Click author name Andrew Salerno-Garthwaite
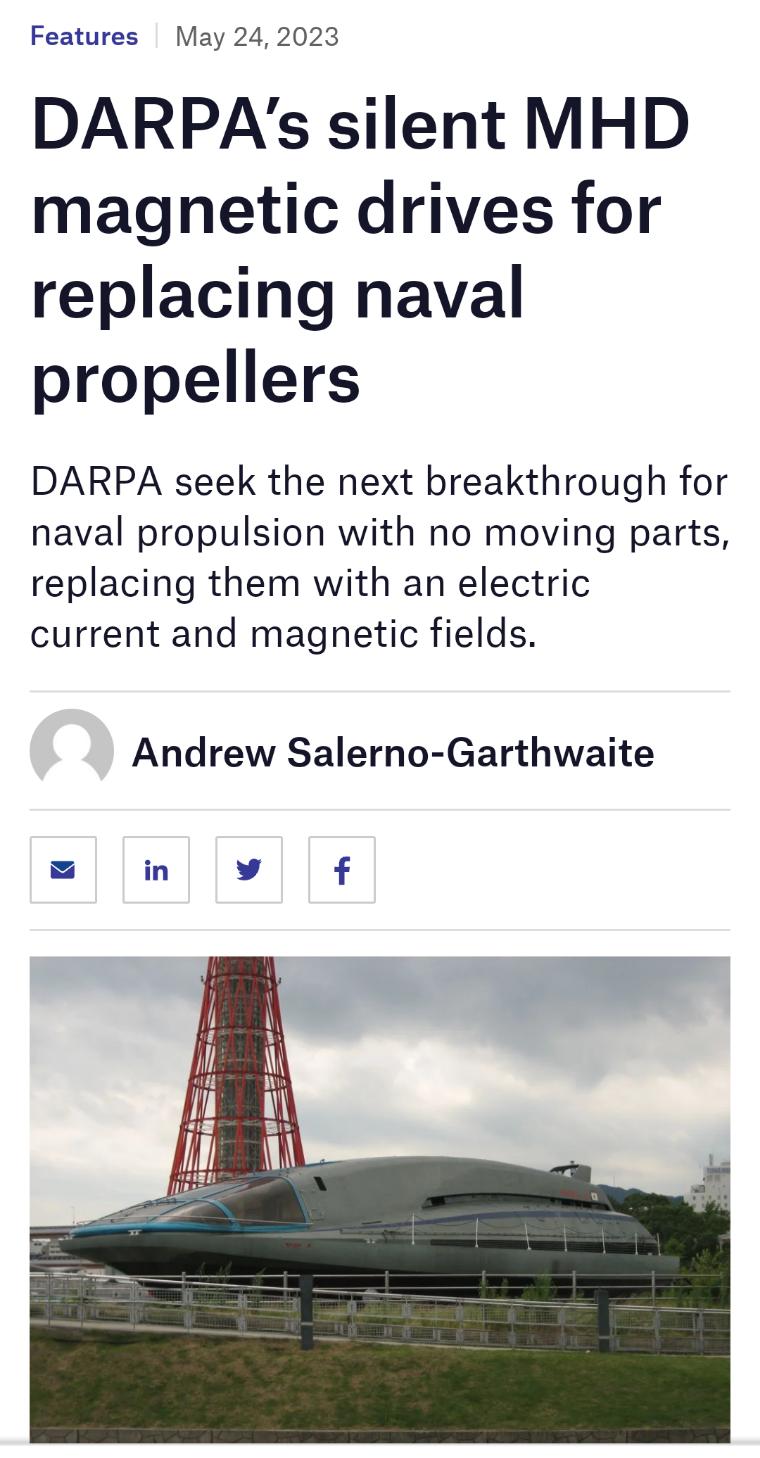 (395, 753)
